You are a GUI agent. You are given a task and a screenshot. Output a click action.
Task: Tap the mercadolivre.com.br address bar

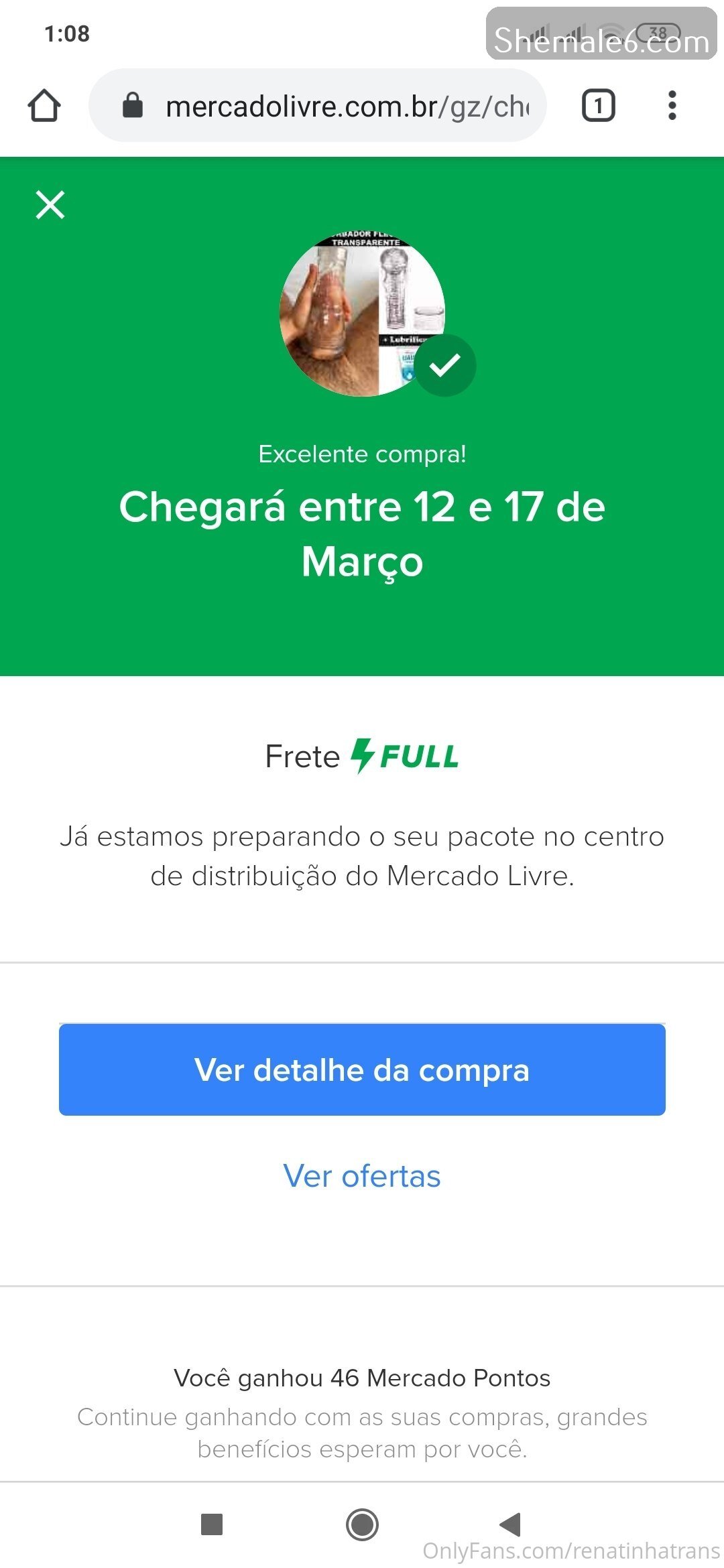point(335,106)
